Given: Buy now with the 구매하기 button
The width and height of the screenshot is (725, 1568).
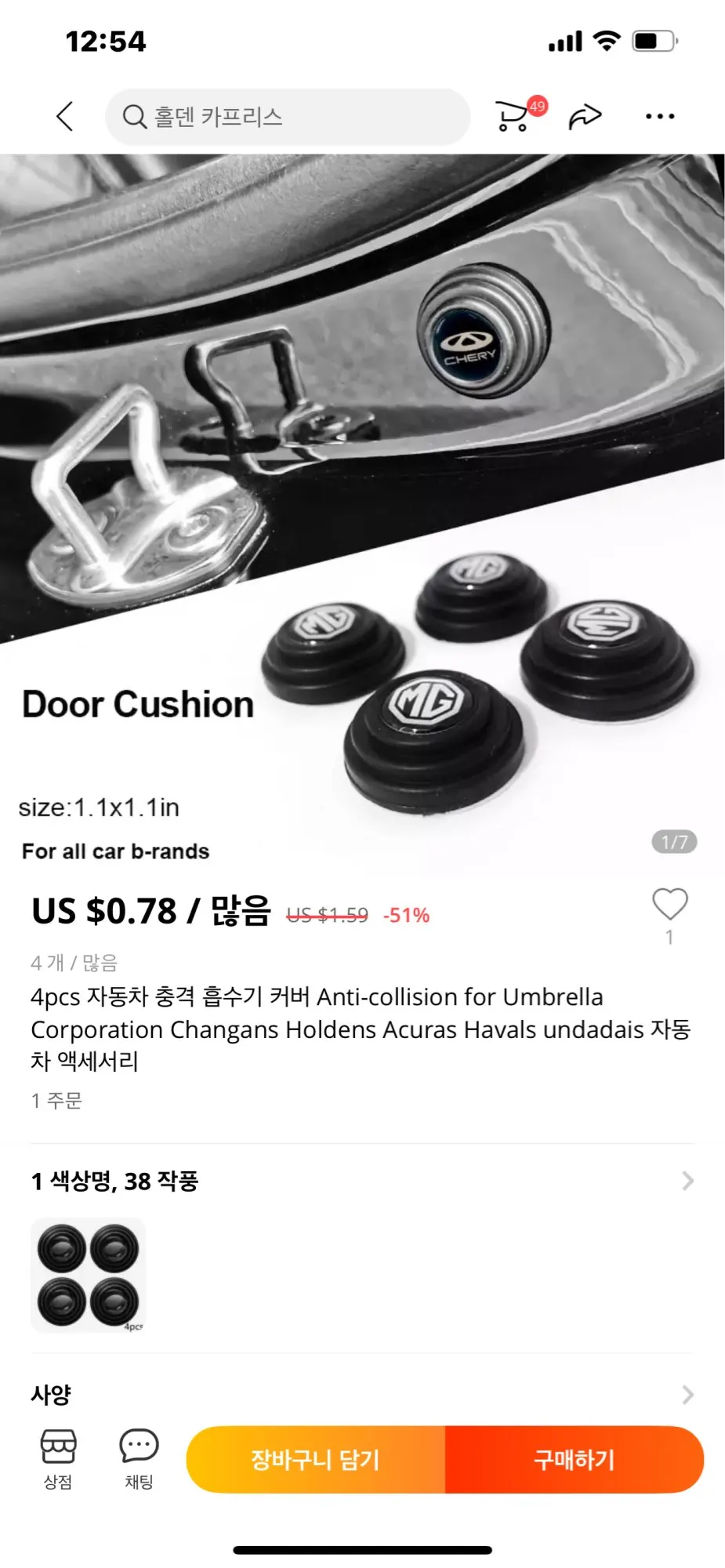Looking at the screenshot, I should 575,1460.
